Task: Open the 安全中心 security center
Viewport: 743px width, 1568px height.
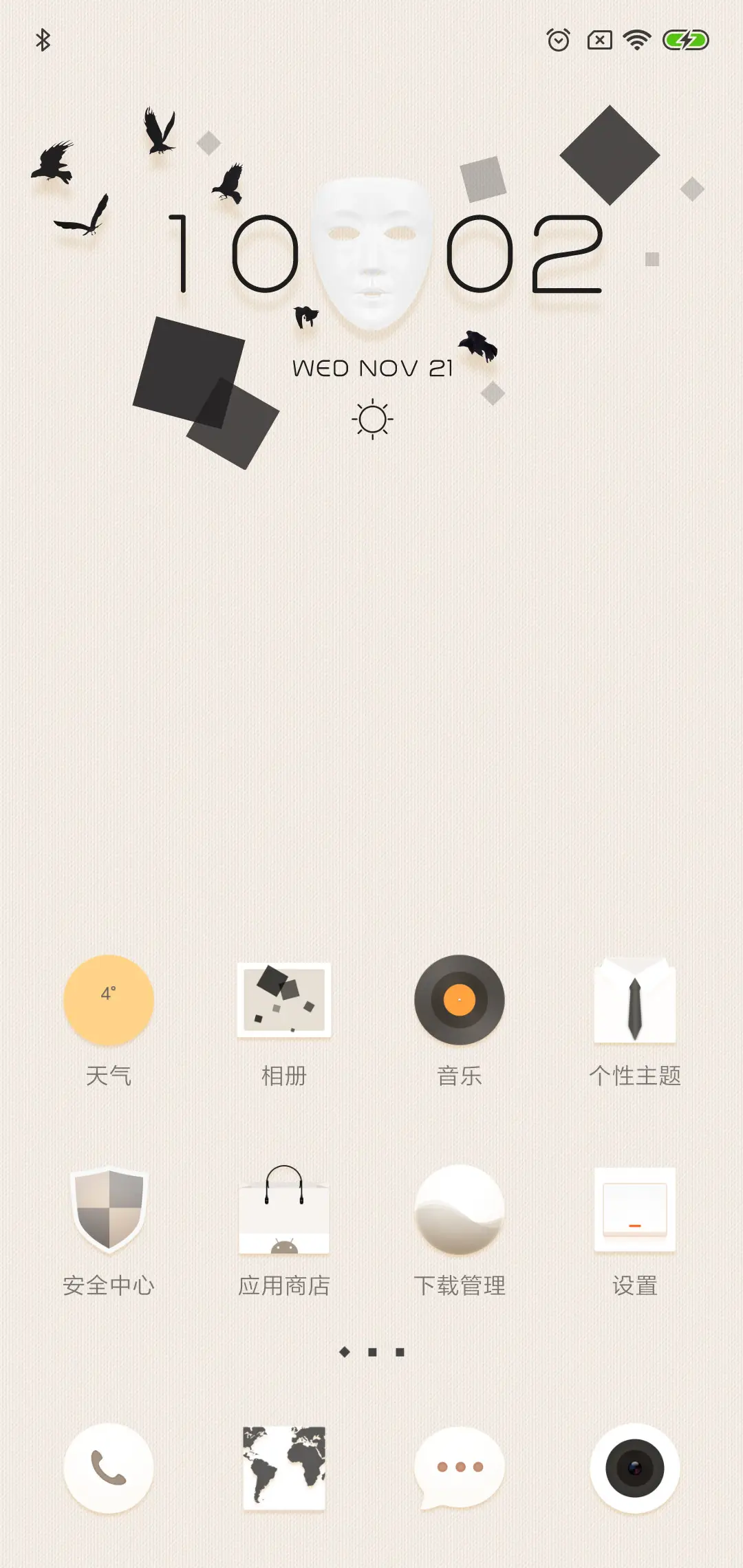Action: point(108,1210)
